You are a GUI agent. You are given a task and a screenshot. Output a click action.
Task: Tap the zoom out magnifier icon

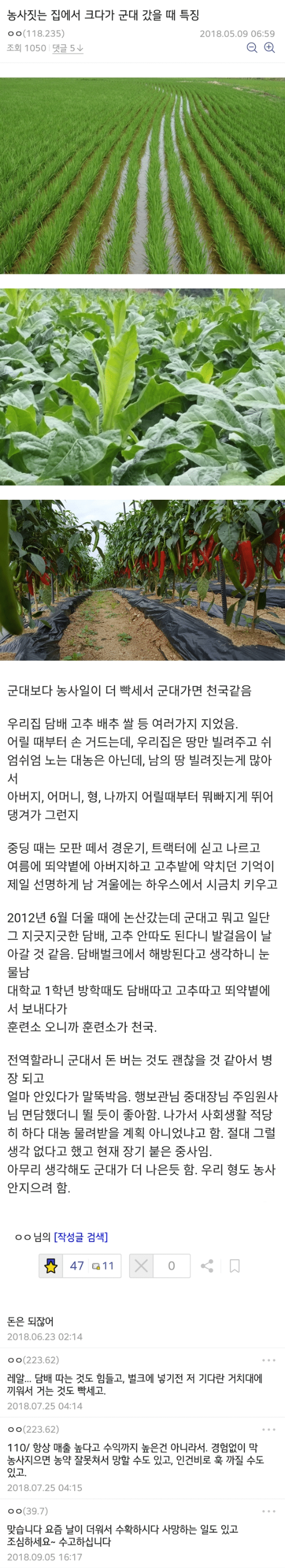(x=252, y=47)
